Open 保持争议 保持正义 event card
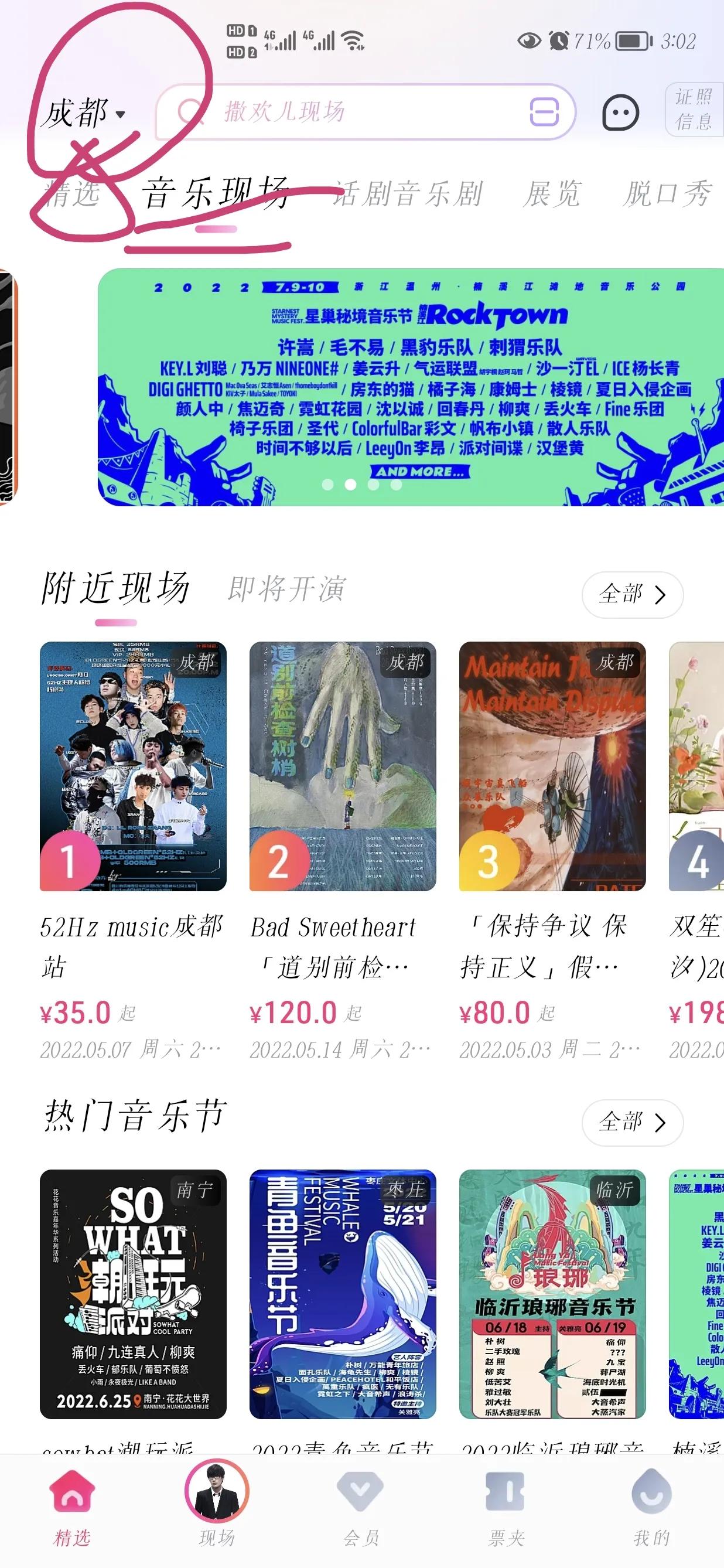Image resolution: width=724 pixels, height=1568 pixels. (552, 766)
